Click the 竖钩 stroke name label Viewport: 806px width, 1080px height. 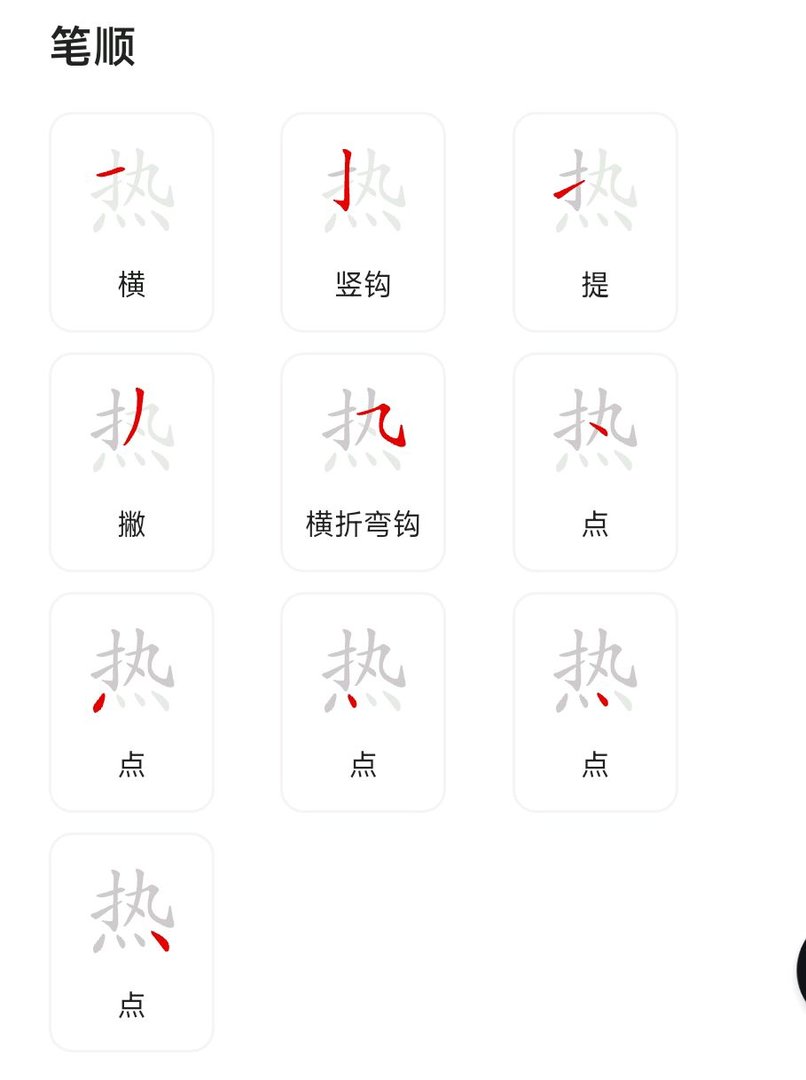362,285
